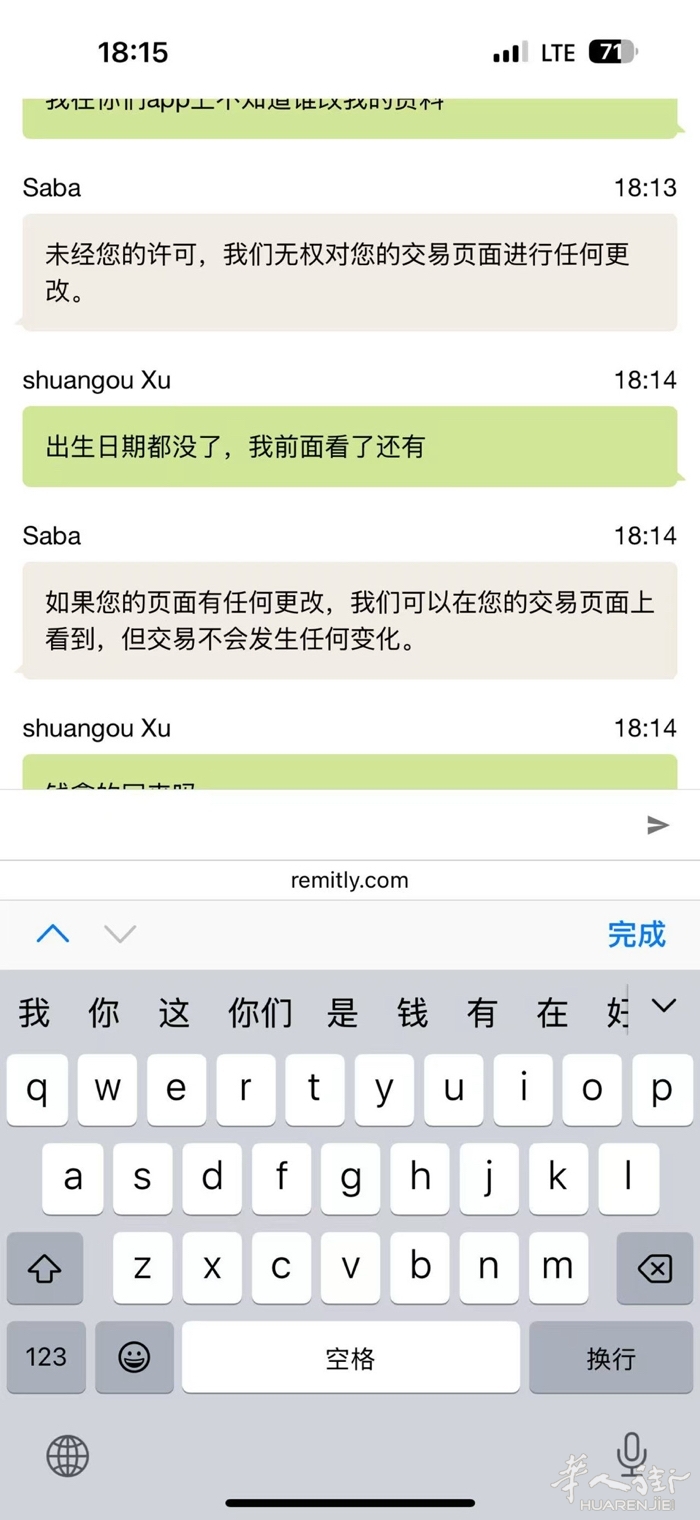
Task: Toggle the shift key
Action: [x=45, y=1269]
